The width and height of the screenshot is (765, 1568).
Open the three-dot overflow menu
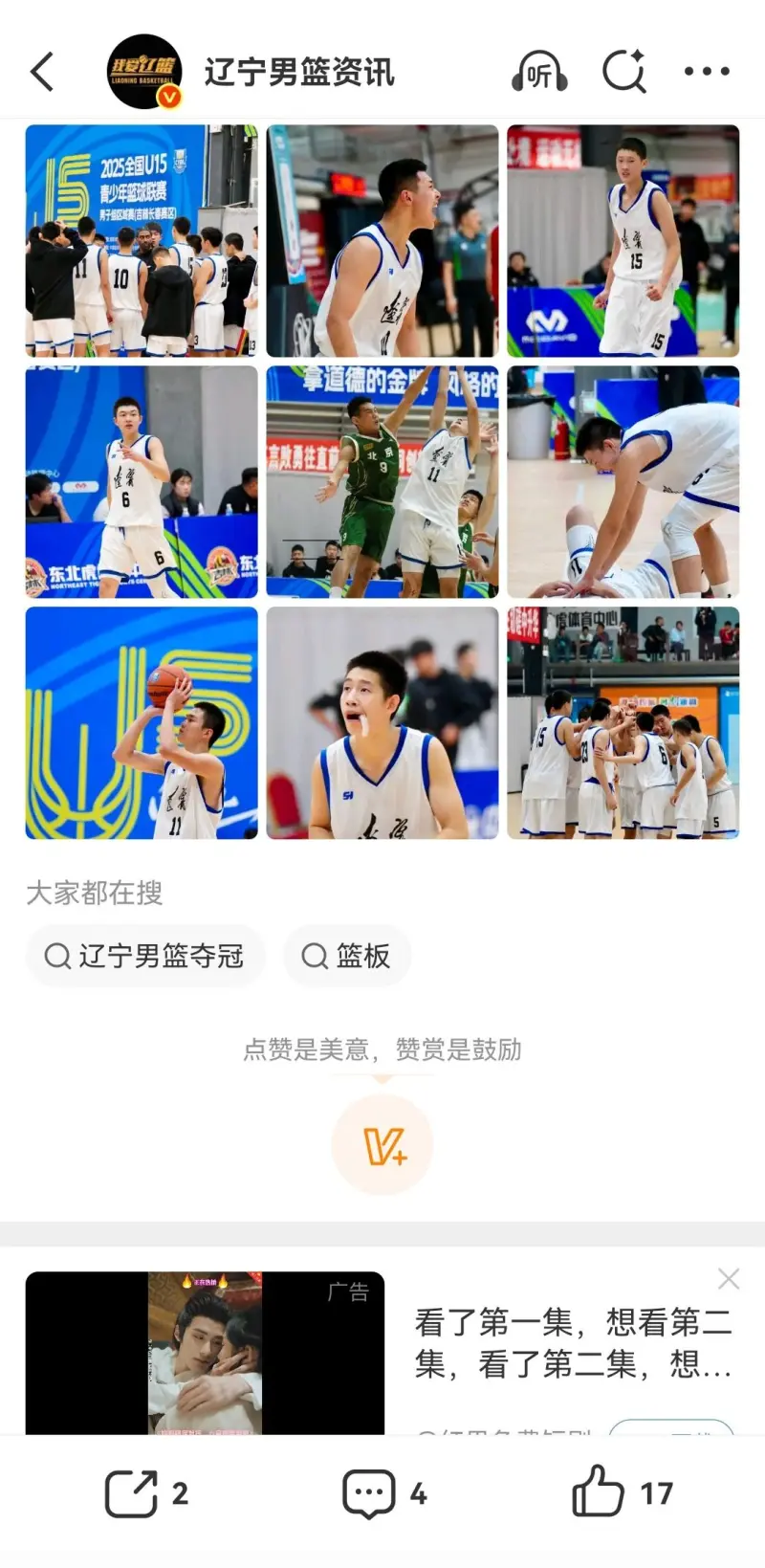click(x=707, y=72)
